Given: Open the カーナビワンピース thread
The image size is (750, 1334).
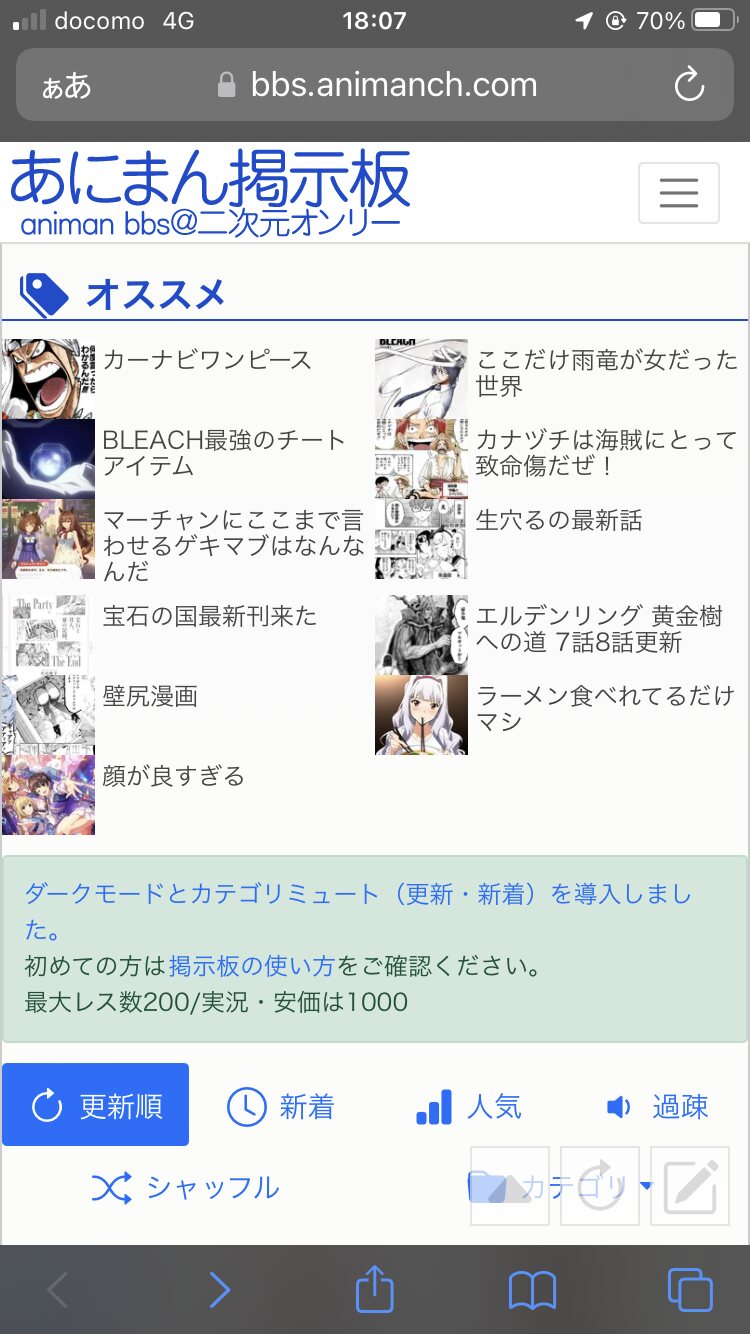Looking at the screenshot, I should coord(207,360).
